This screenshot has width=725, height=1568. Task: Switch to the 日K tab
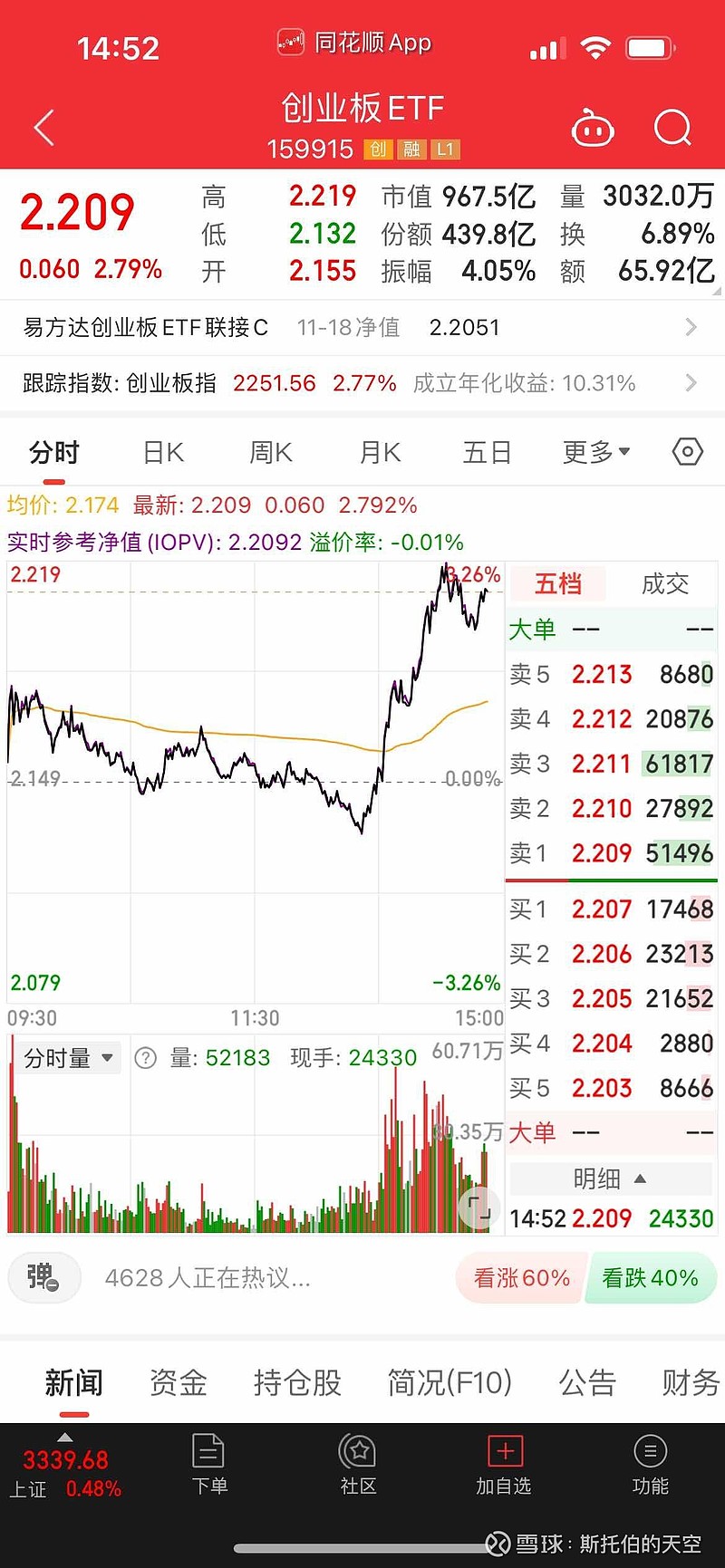(x=162, y=451)
